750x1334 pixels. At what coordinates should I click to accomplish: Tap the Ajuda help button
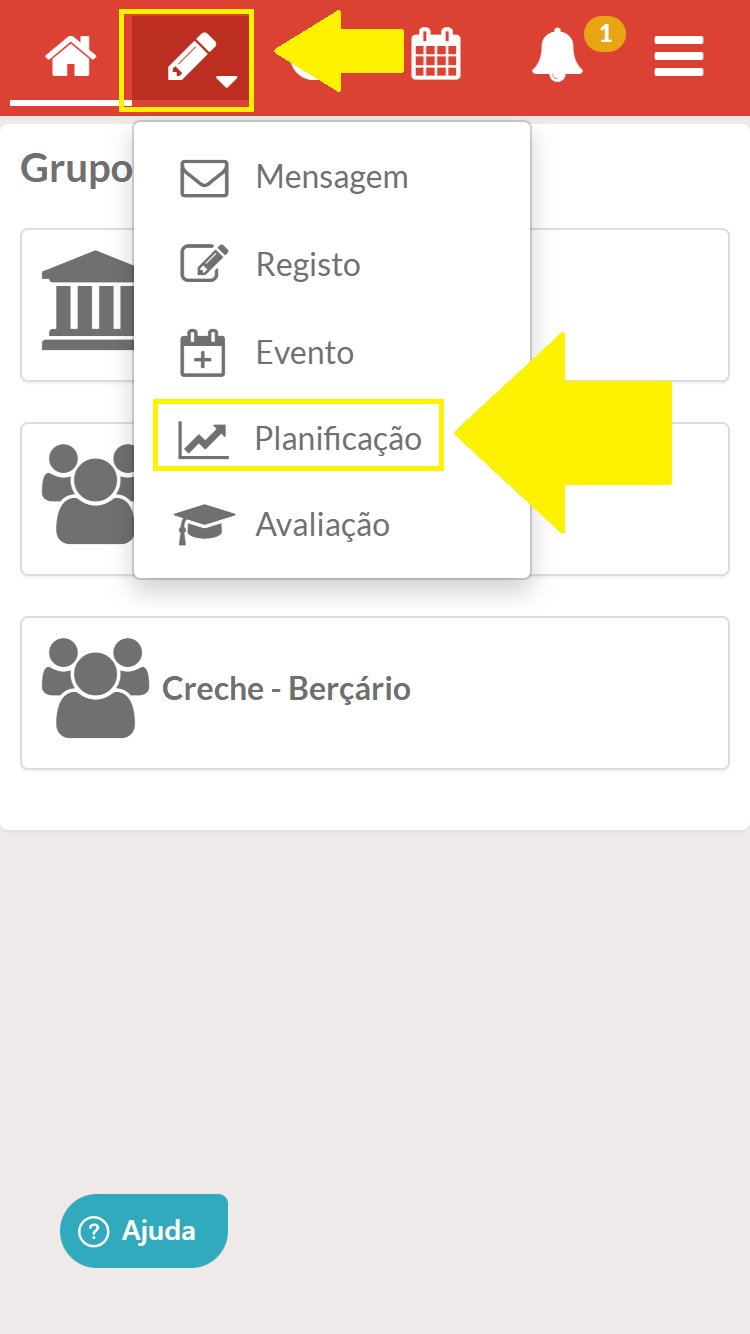144,1230
